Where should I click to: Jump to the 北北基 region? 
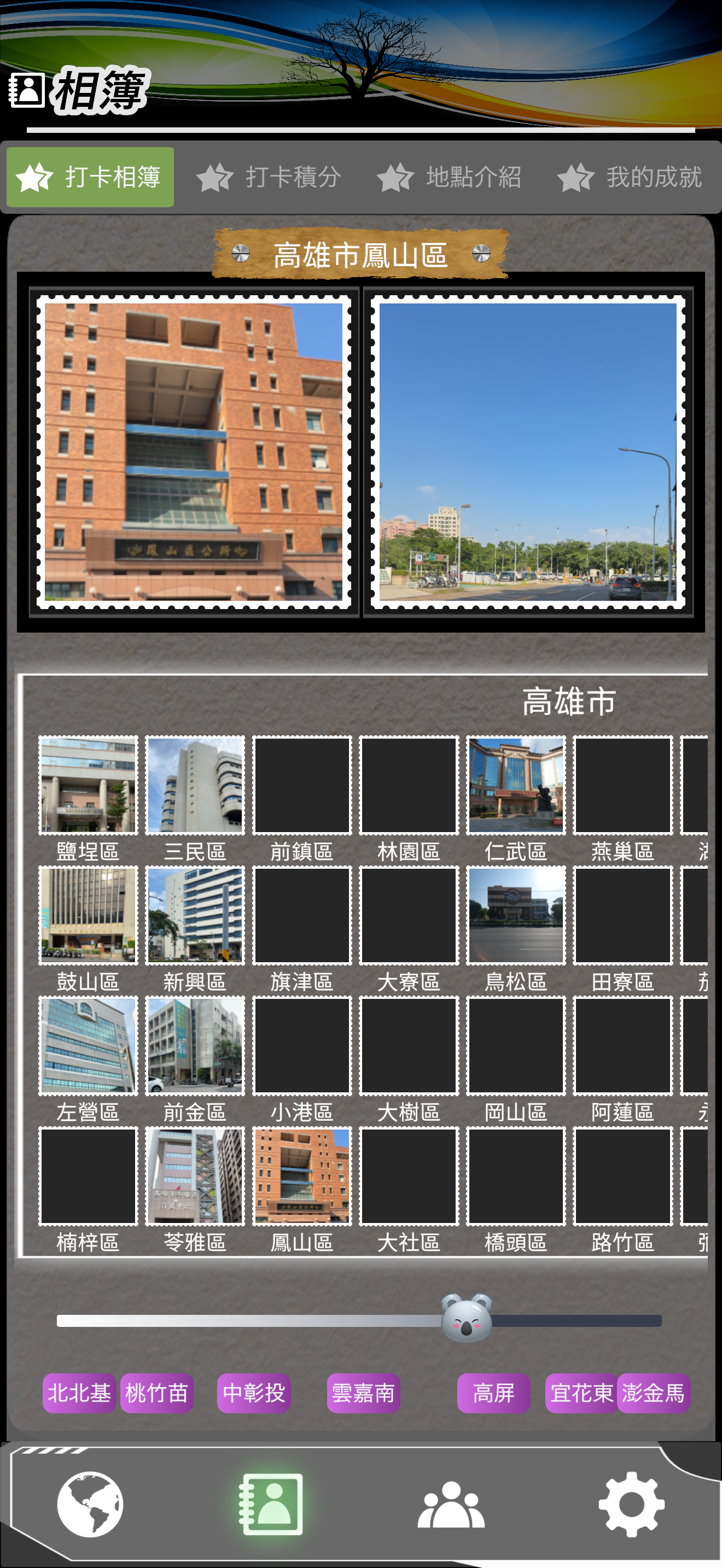pyautogui.click(x=79, y=1393)
